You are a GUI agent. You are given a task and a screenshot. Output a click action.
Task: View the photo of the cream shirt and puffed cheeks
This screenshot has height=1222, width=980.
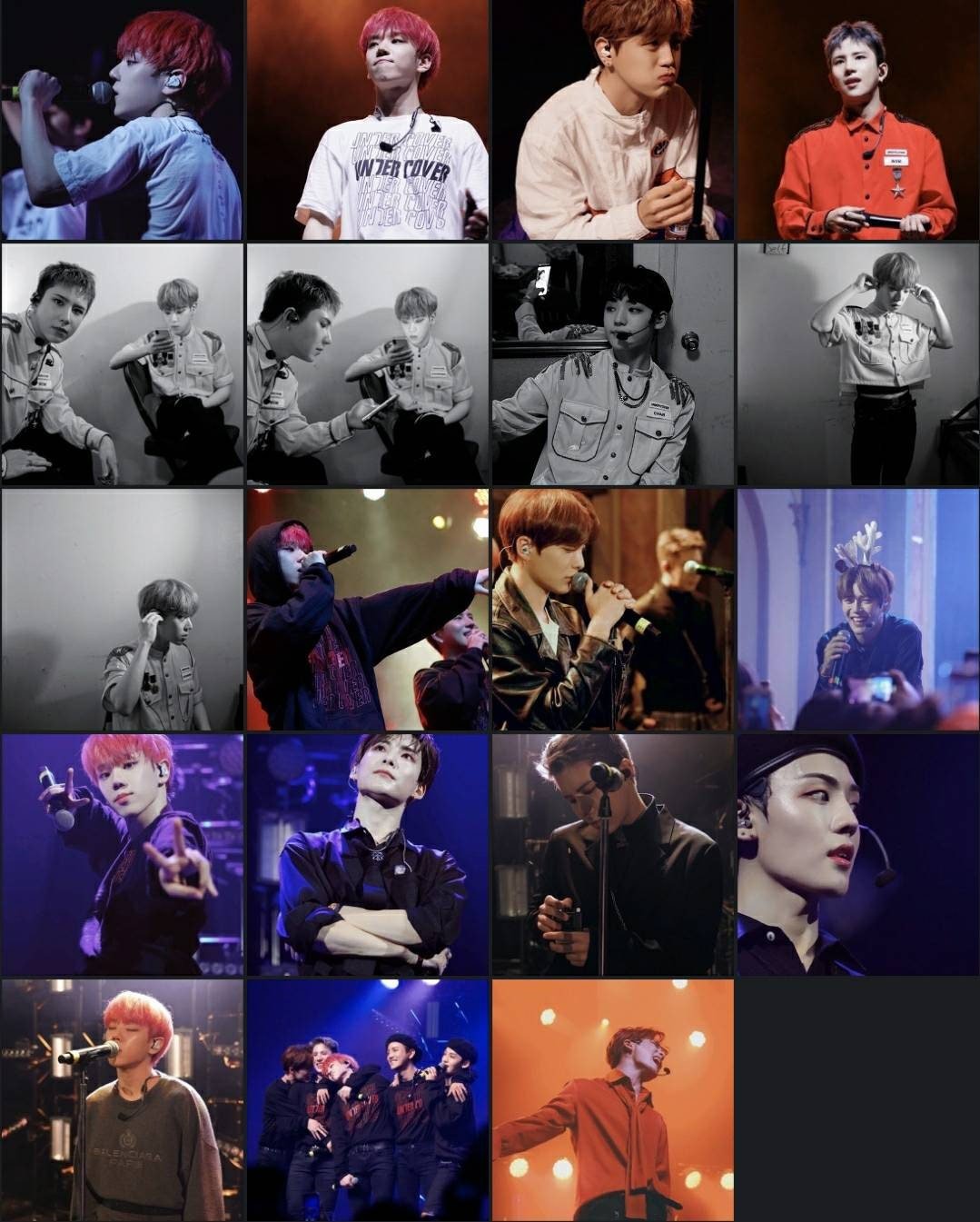(x=612, y=120)
